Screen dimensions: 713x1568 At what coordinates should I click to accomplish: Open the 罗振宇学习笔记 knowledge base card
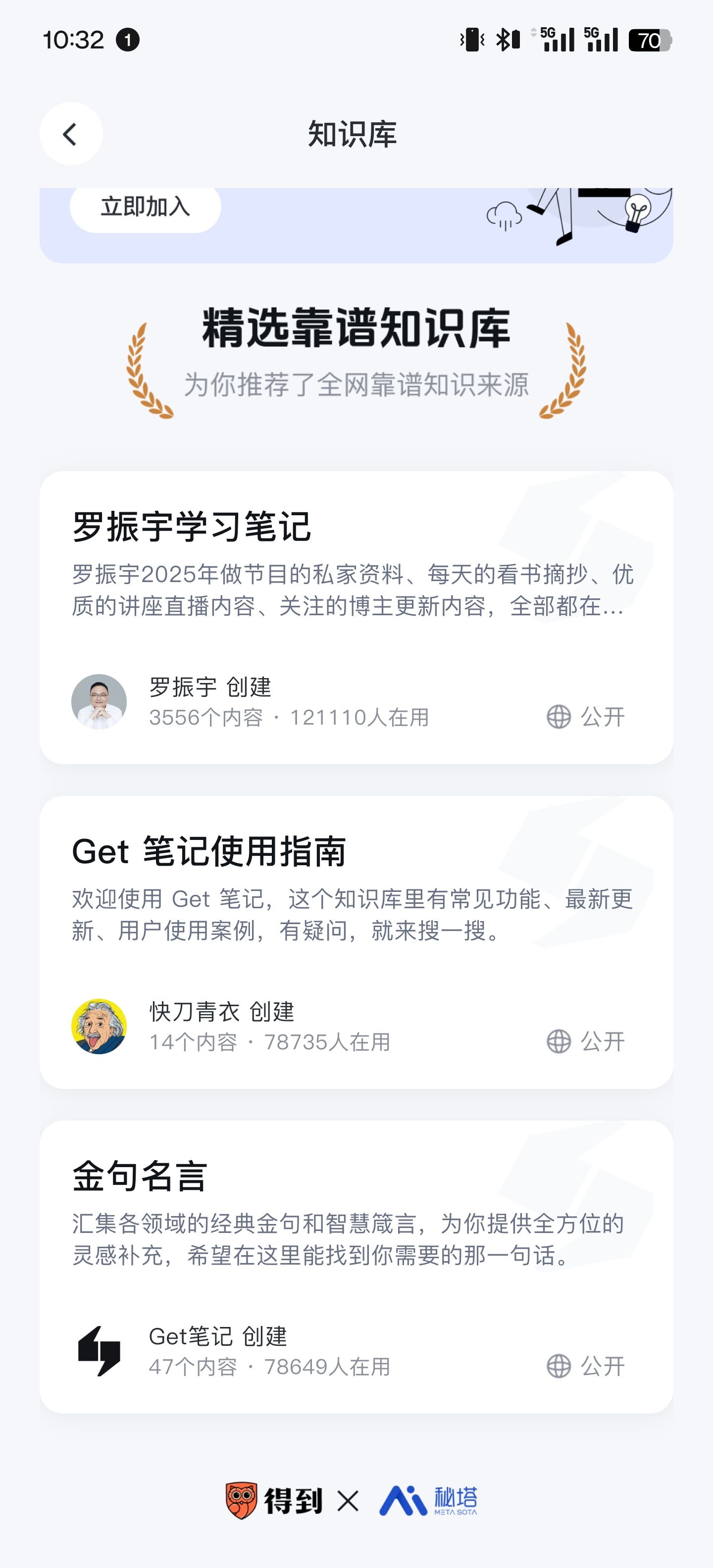(356, 617)
